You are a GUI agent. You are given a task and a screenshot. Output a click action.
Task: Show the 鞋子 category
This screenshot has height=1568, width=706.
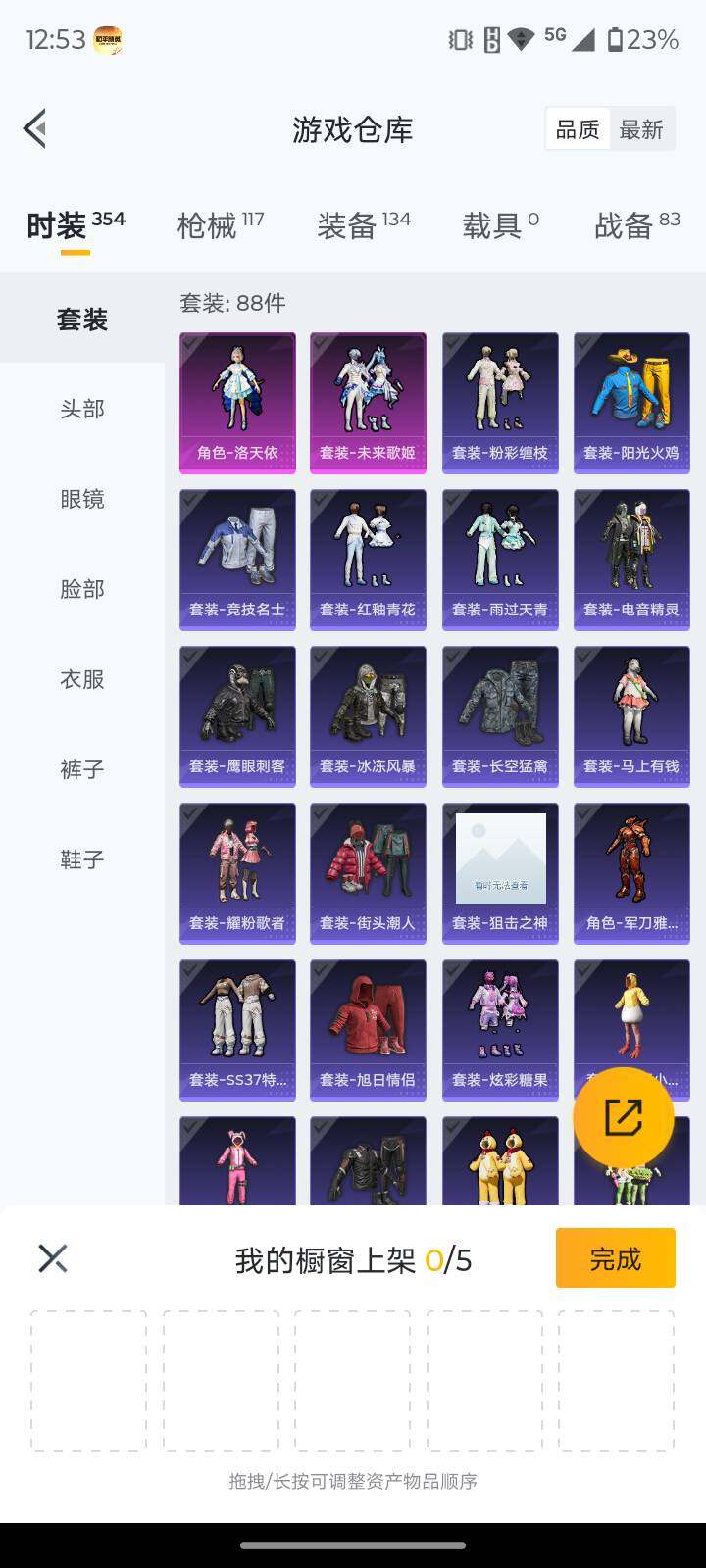[82, 859]
